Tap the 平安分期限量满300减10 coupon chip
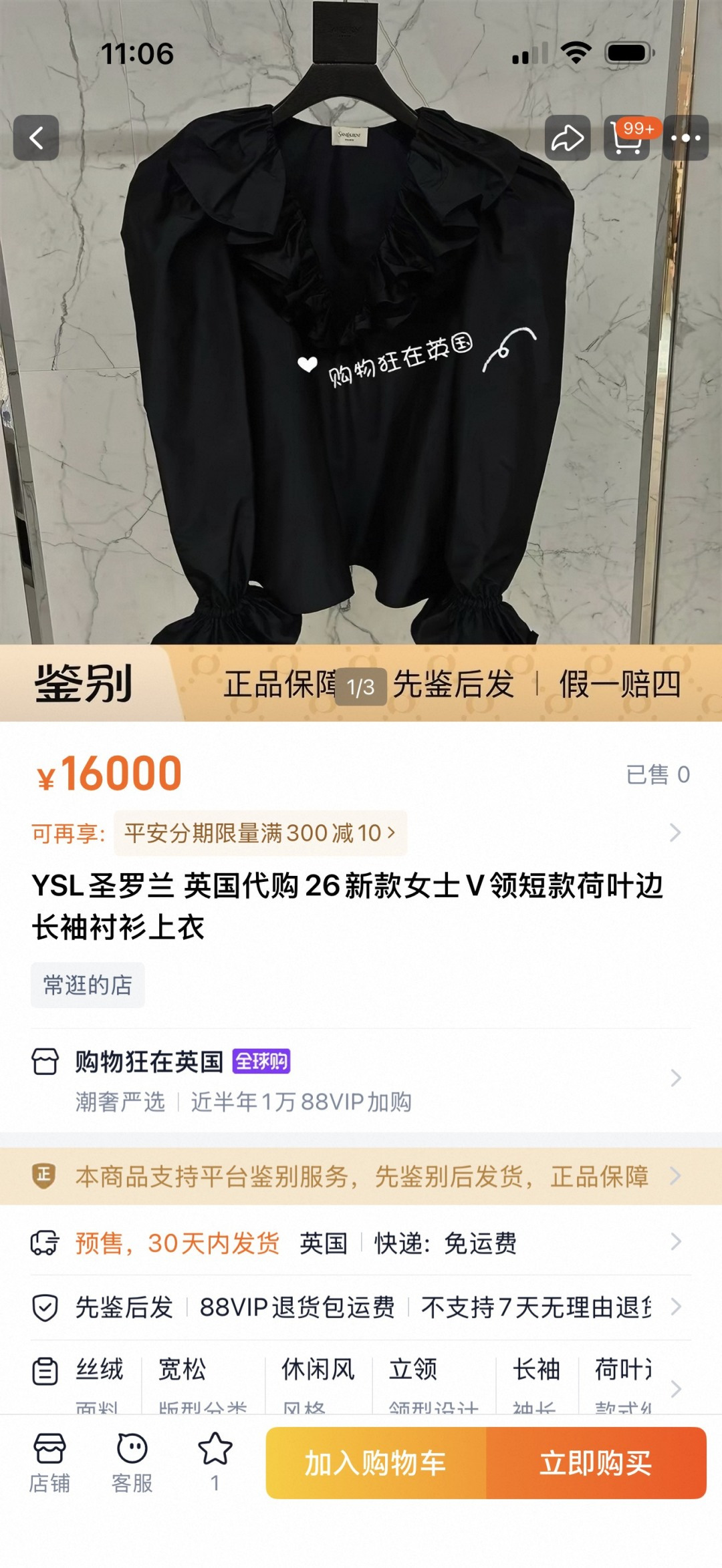The image size is (722, 1568). [x=260, y=833]
